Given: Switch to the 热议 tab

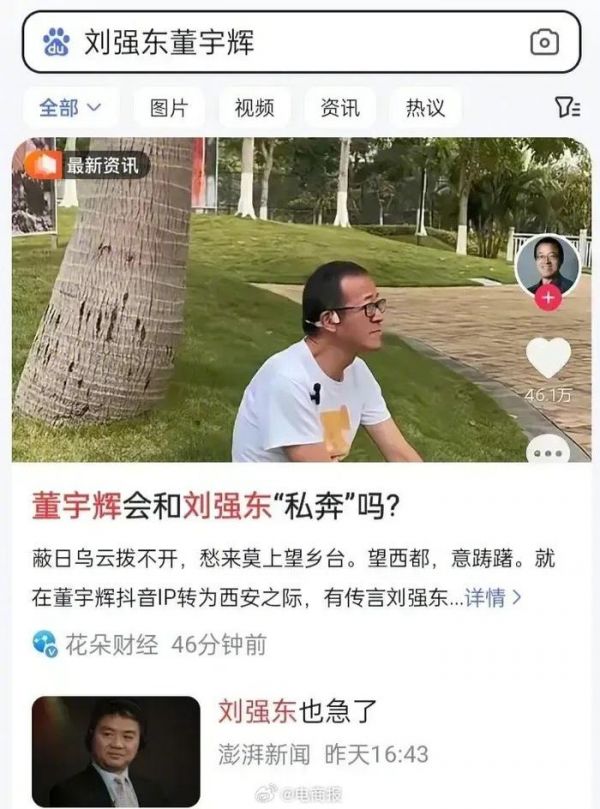Looking at the screenshot, I should [x=425, y=107].
